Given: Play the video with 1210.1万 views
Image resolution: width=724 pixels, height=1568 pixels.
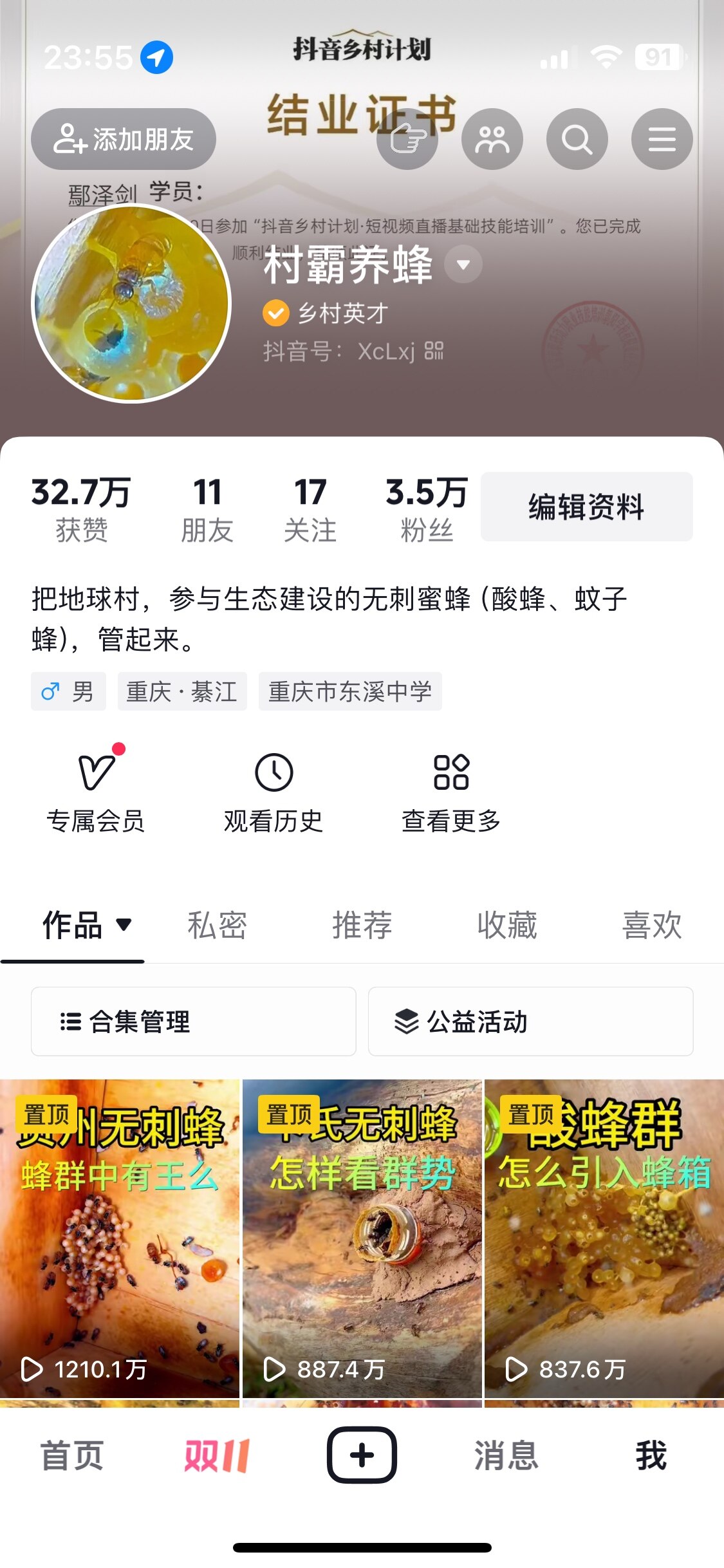Looking at the screenshot, I should point(120,1238).
